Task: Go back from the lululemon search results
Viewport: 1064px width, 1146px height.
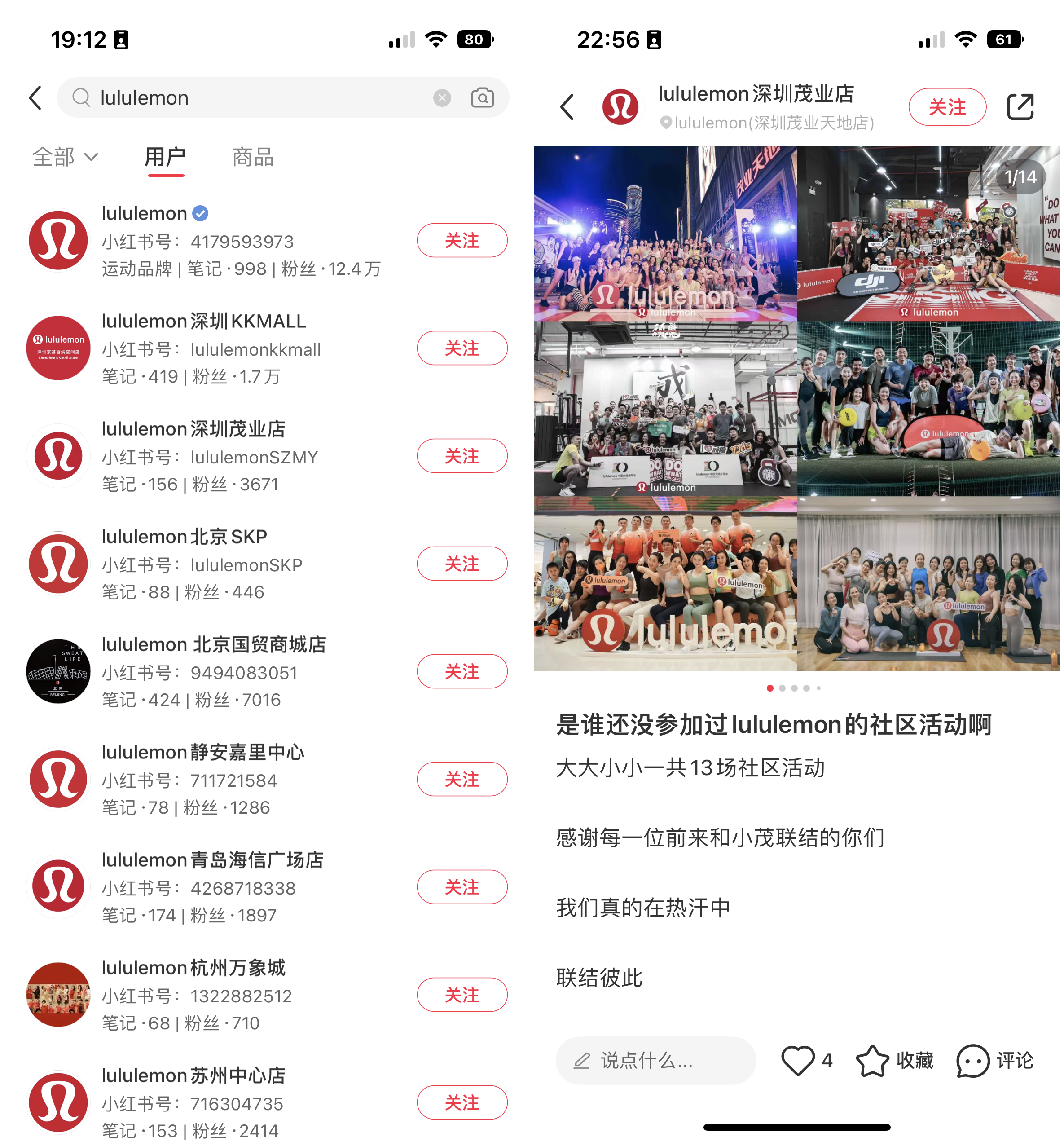Action: point(36,98)
